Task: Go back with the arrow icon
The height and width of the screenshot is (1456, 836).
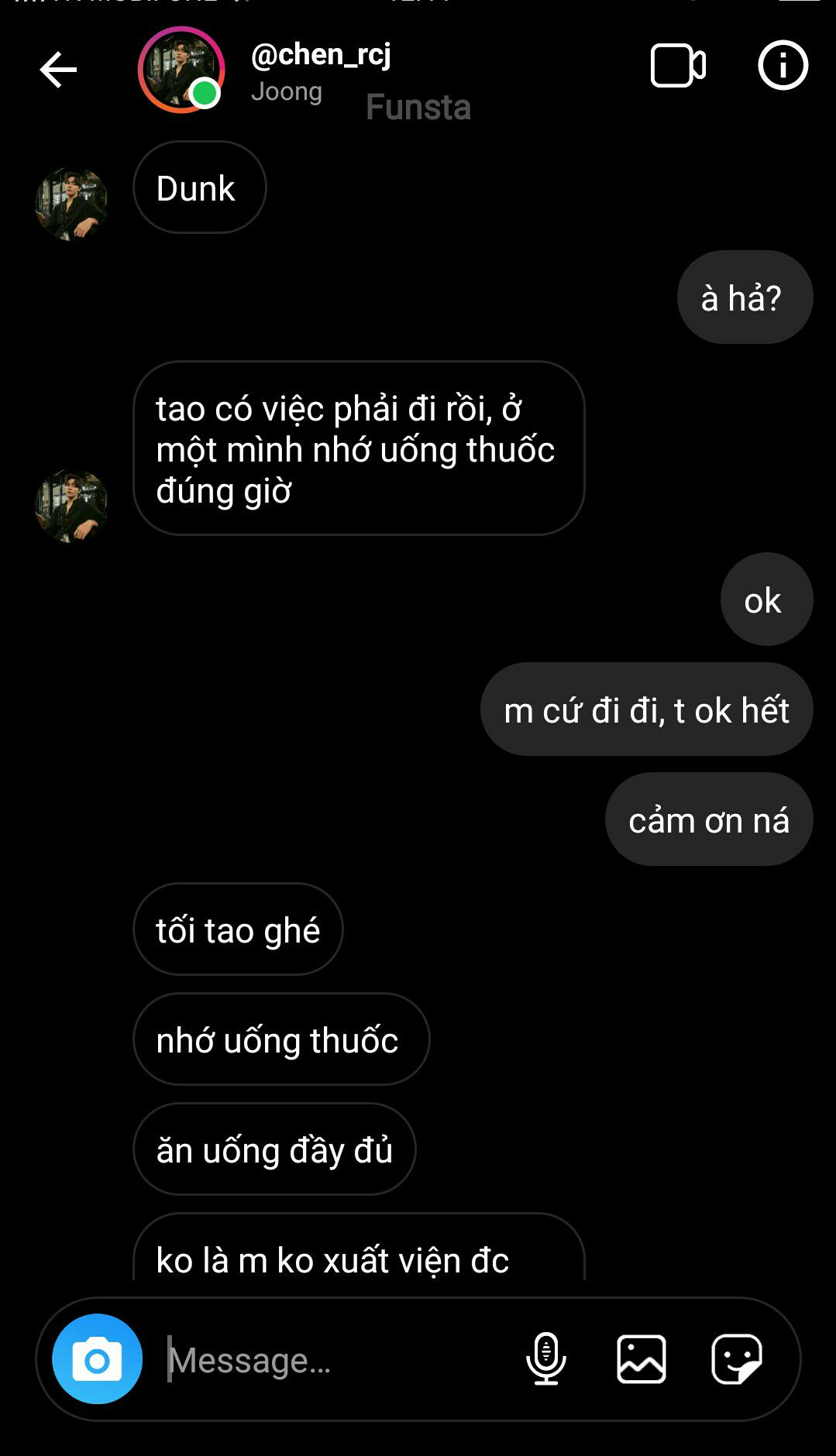Action: 58,70
